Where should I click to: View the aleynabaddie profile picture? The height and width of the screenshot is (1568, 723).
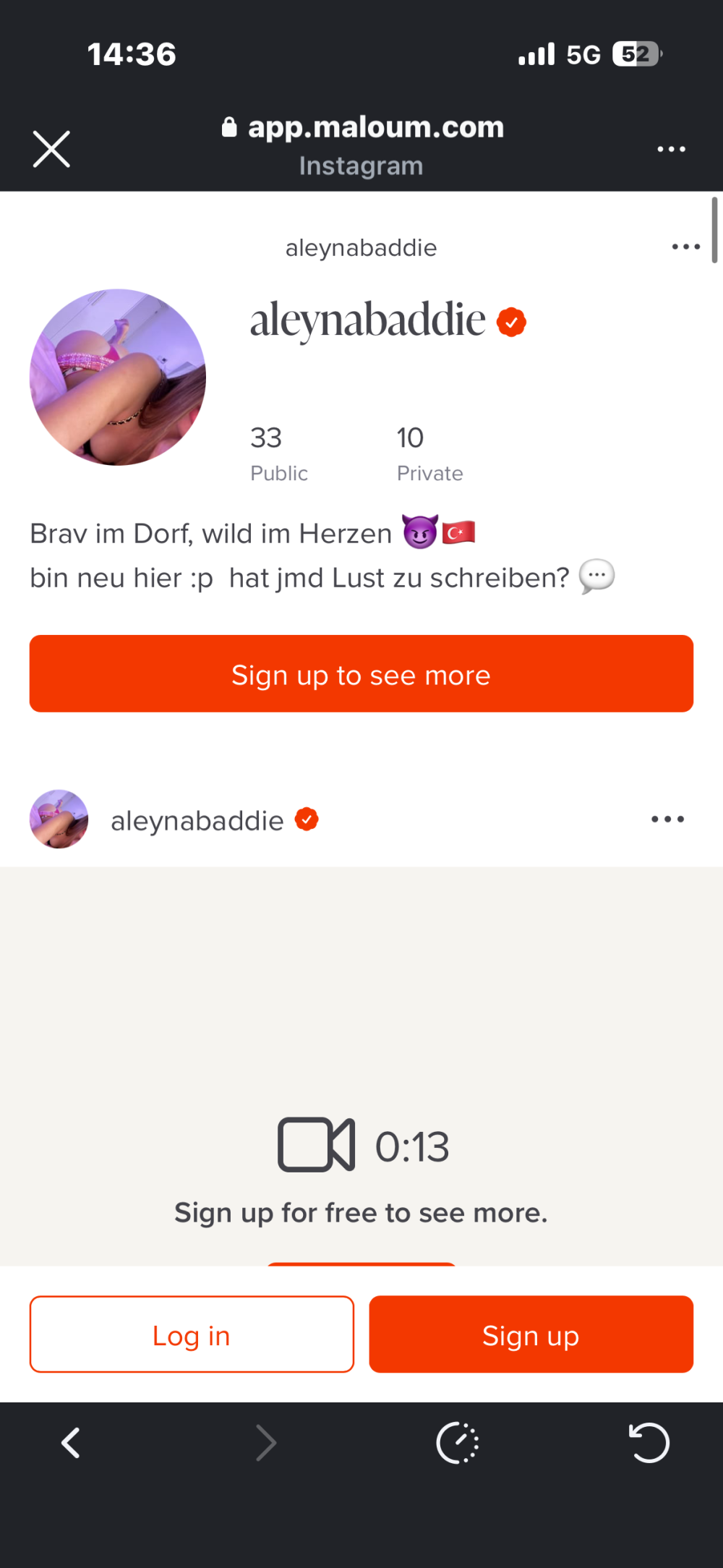click(118, 378)
